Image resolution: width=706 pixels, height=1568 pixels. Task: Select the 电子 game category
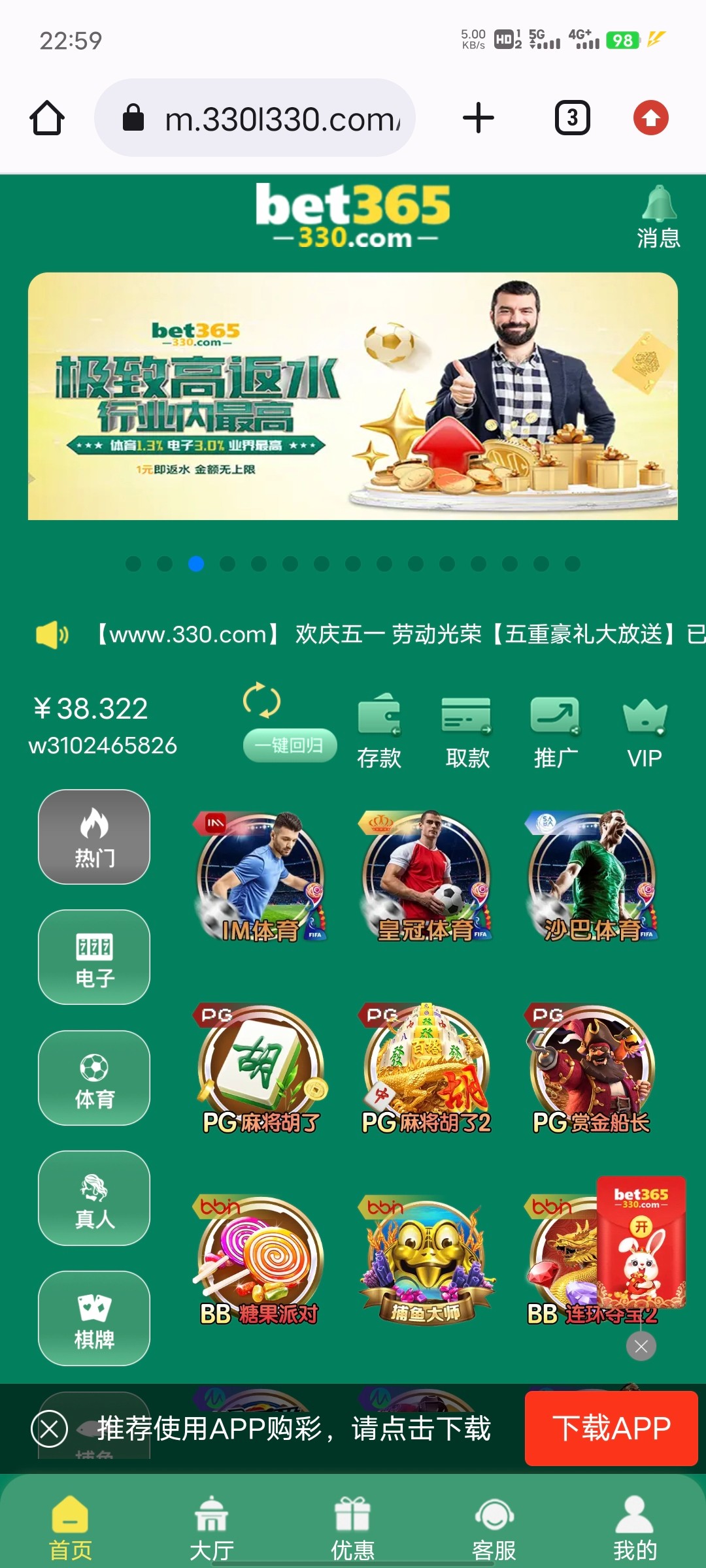point(94,957)
